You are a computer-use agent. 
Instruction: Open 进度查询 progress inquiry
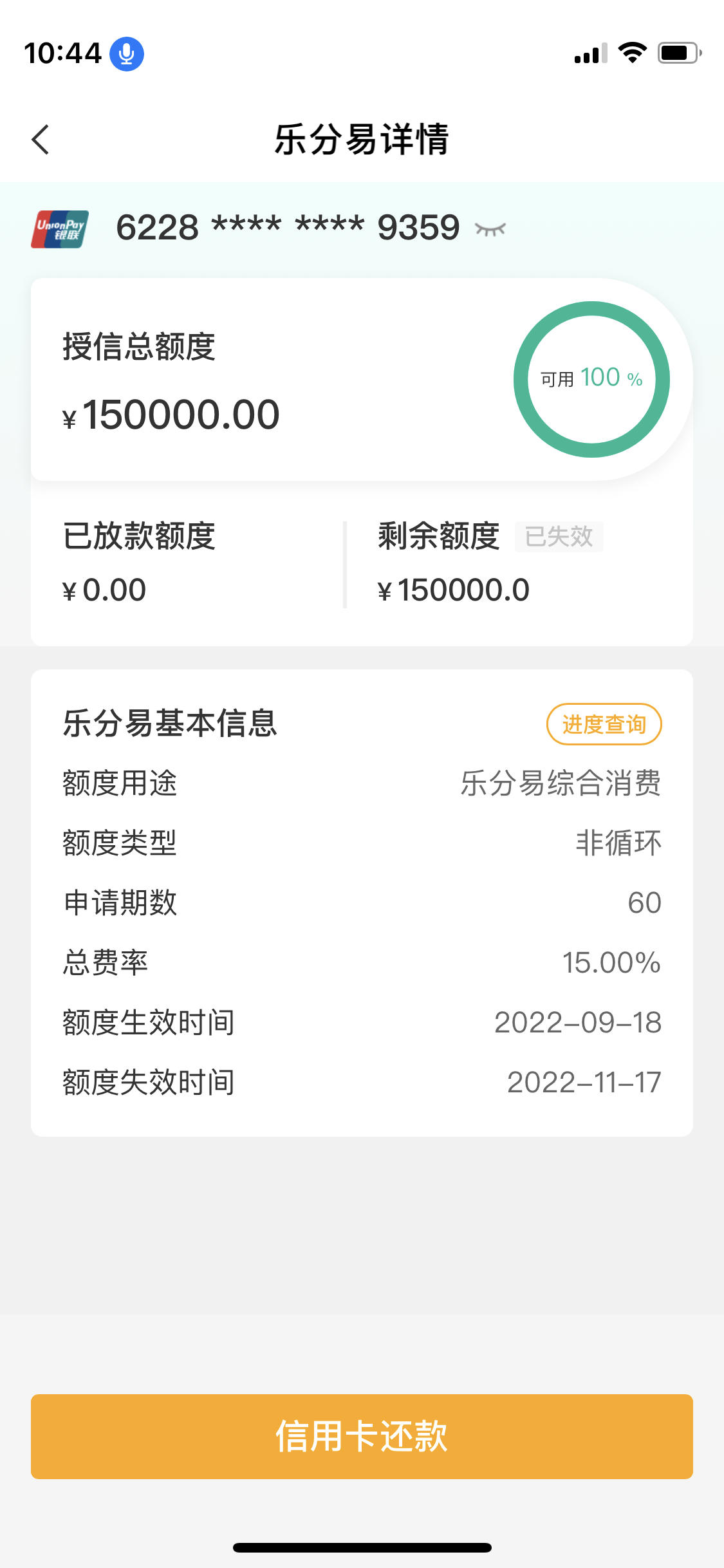pyautogui.click(x=604, y=724)
